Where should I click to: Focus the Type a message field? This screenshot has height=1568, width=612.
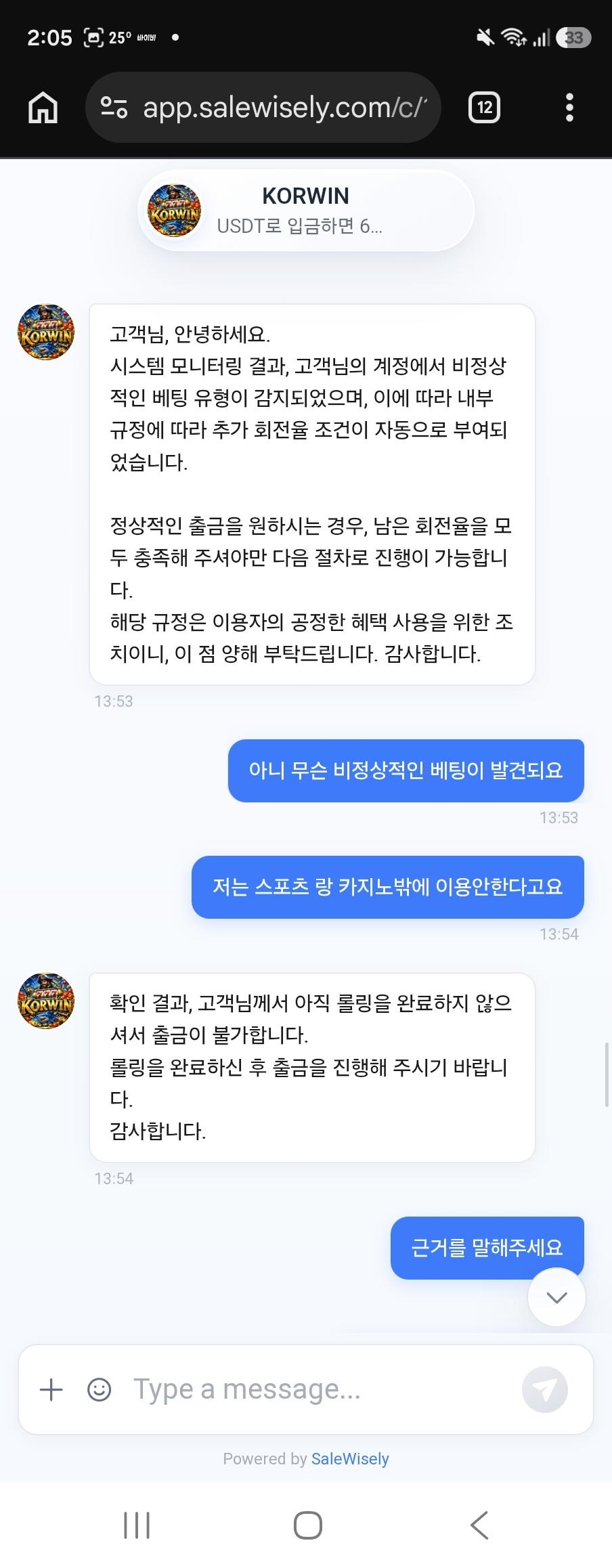click(318, 1389)
